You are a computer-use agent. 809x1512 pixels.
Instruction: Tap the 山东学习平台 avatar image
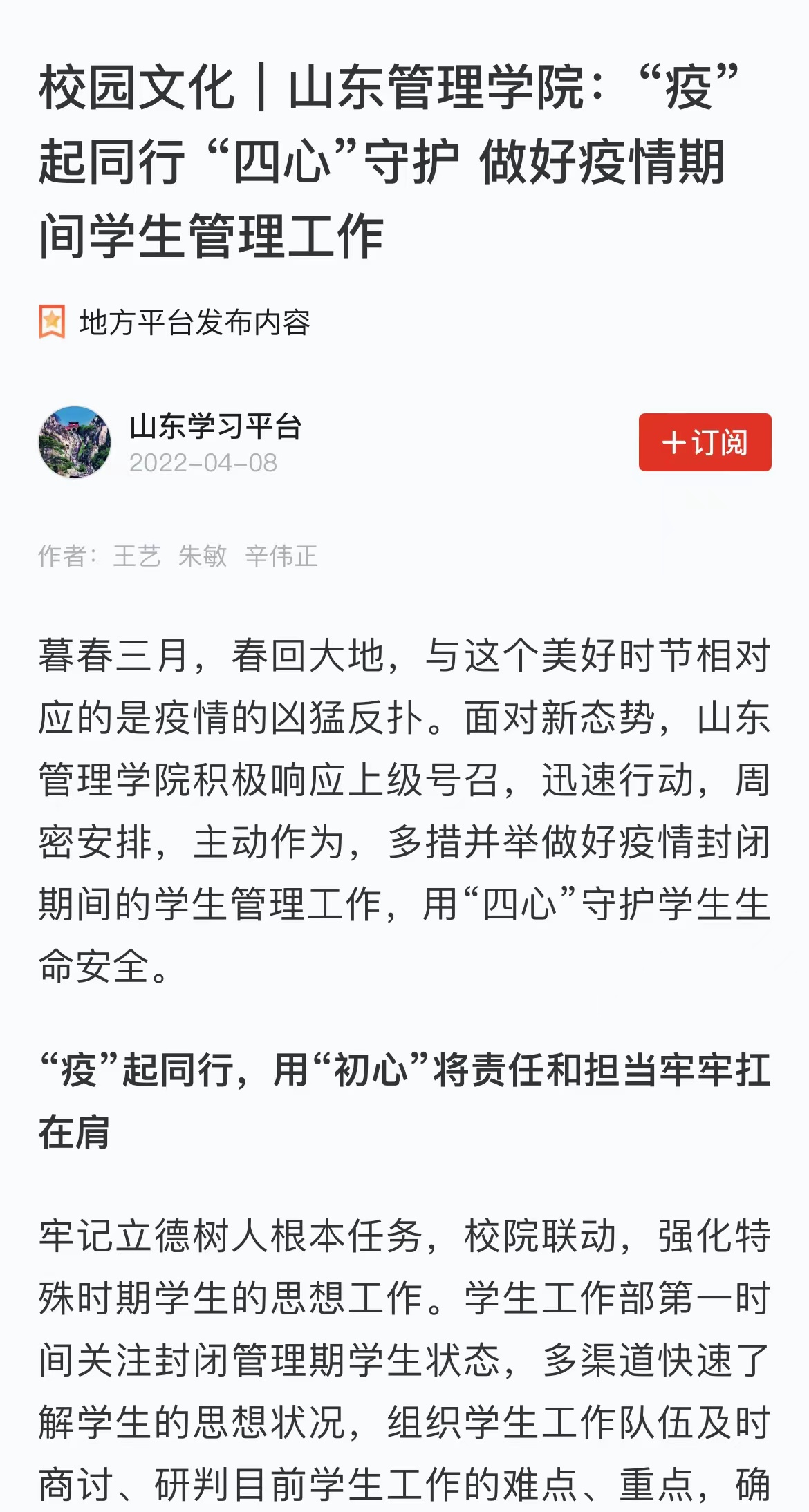coord(75,442)
